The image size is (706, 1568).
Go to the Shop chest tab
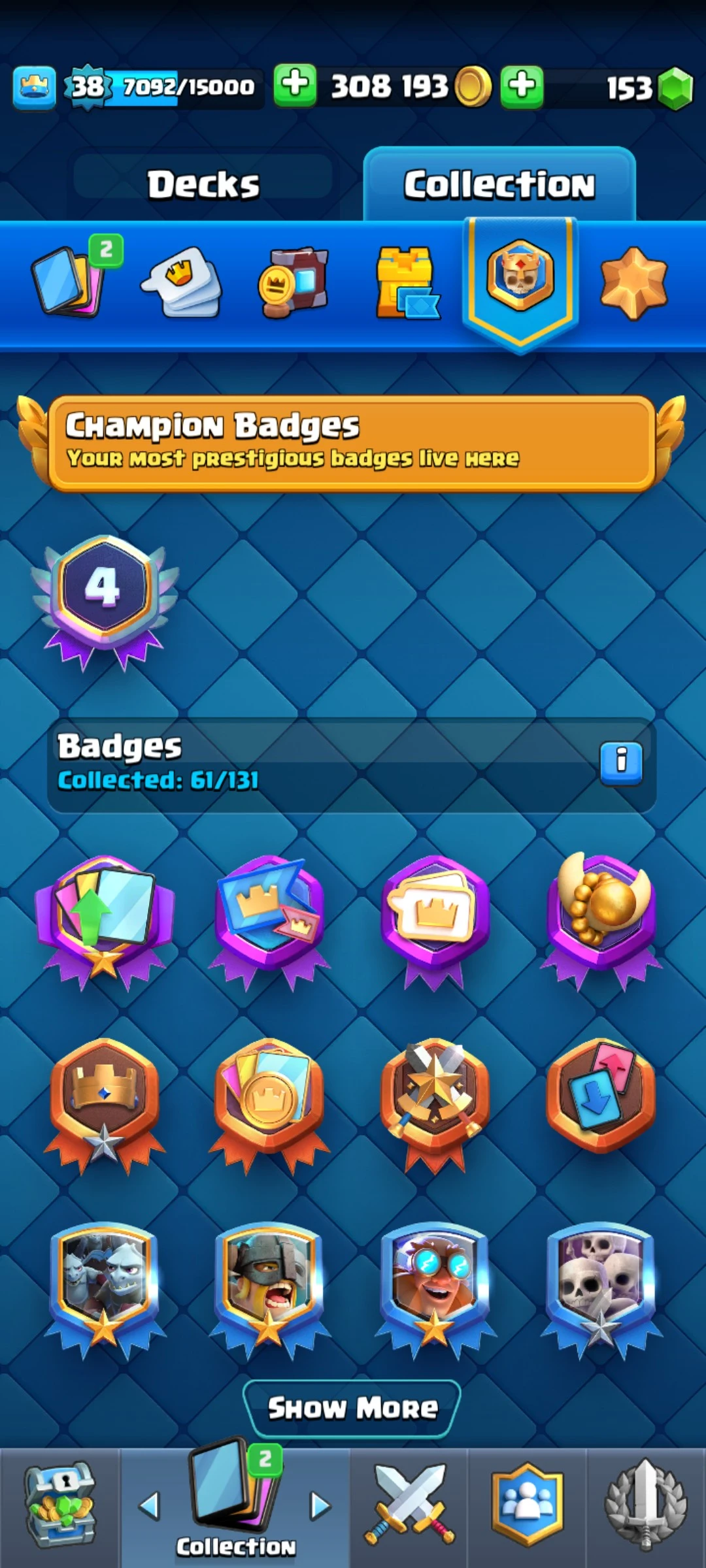(60, 1505)
